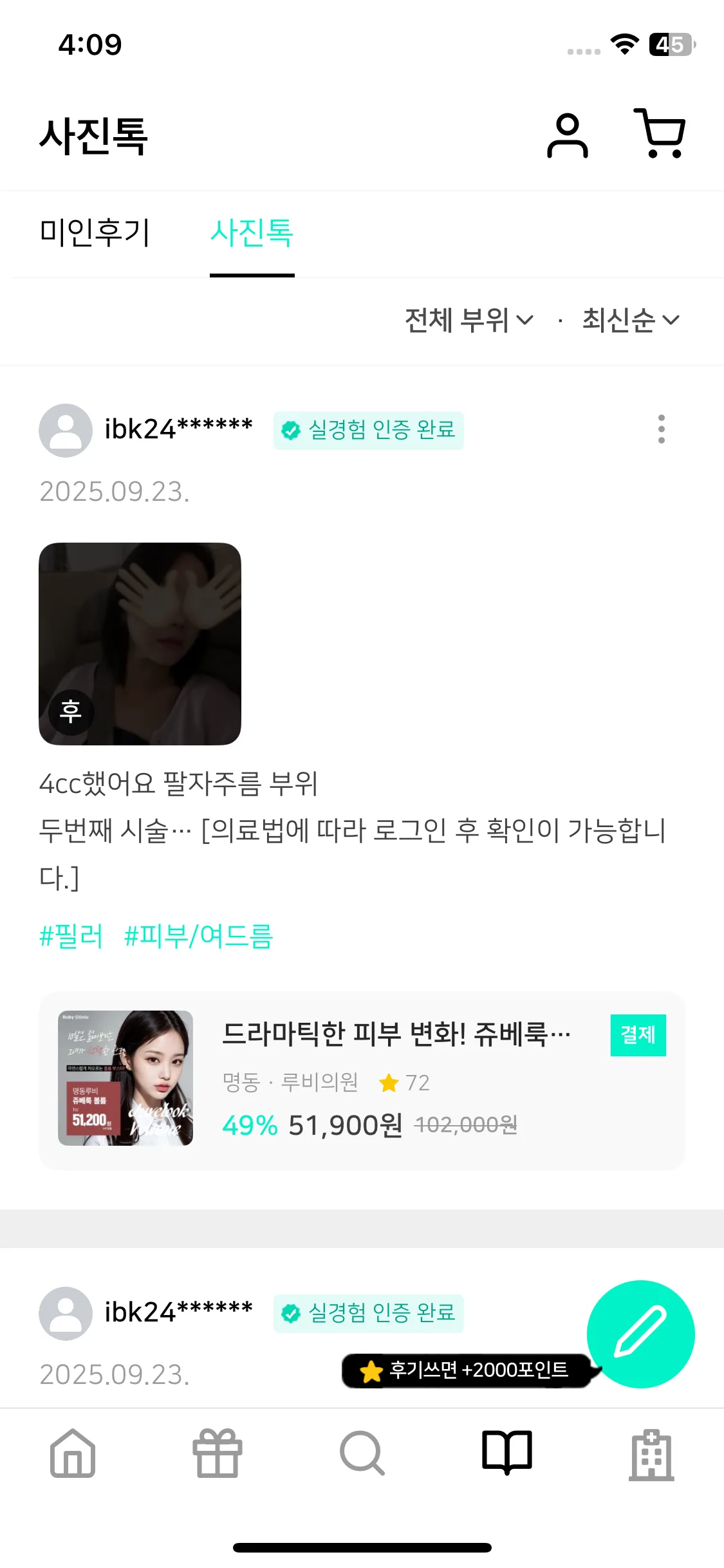
Task: Switch to the 미인후기 tab
Action: (95, 233)
